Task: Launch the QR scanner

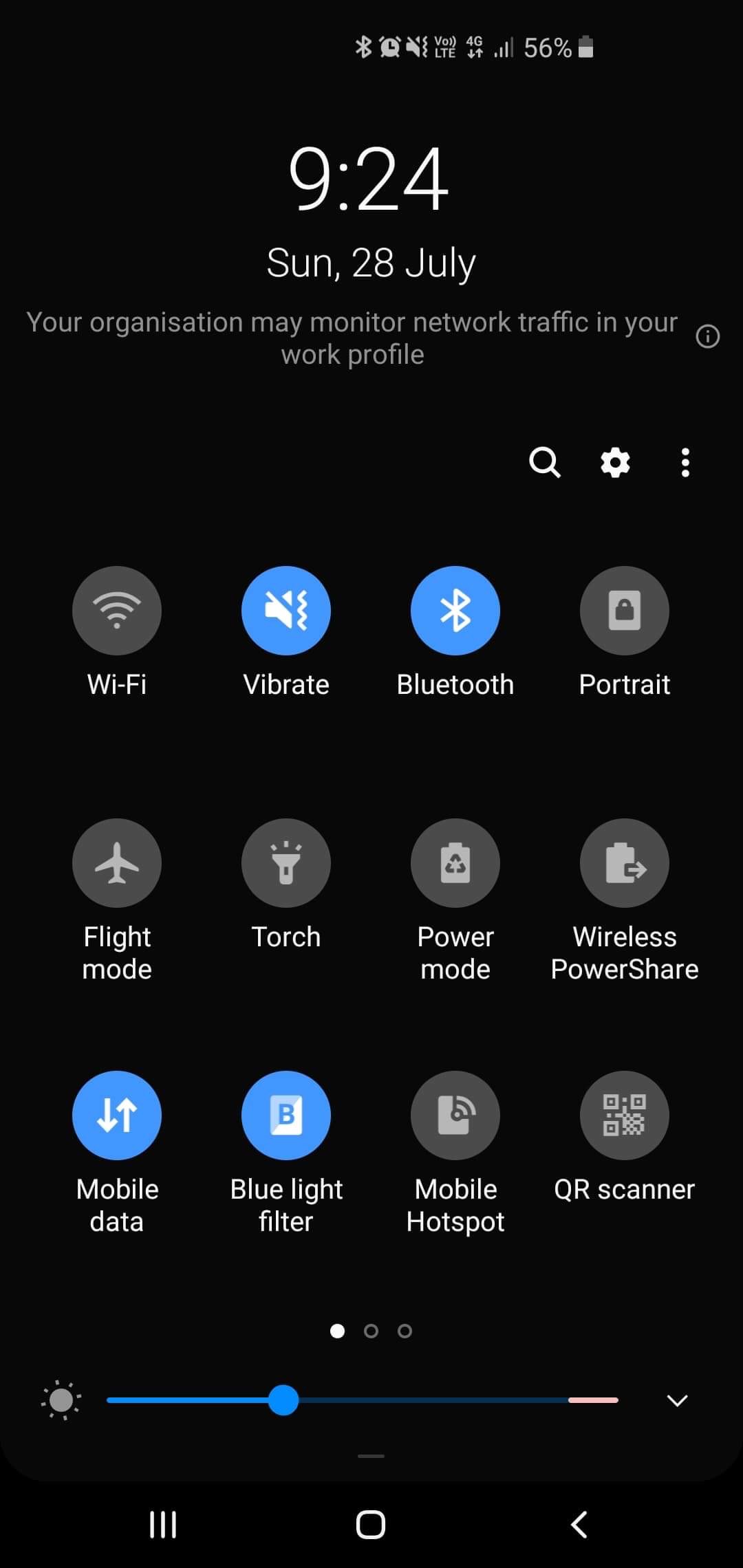Action: (x=625, y=1115)
